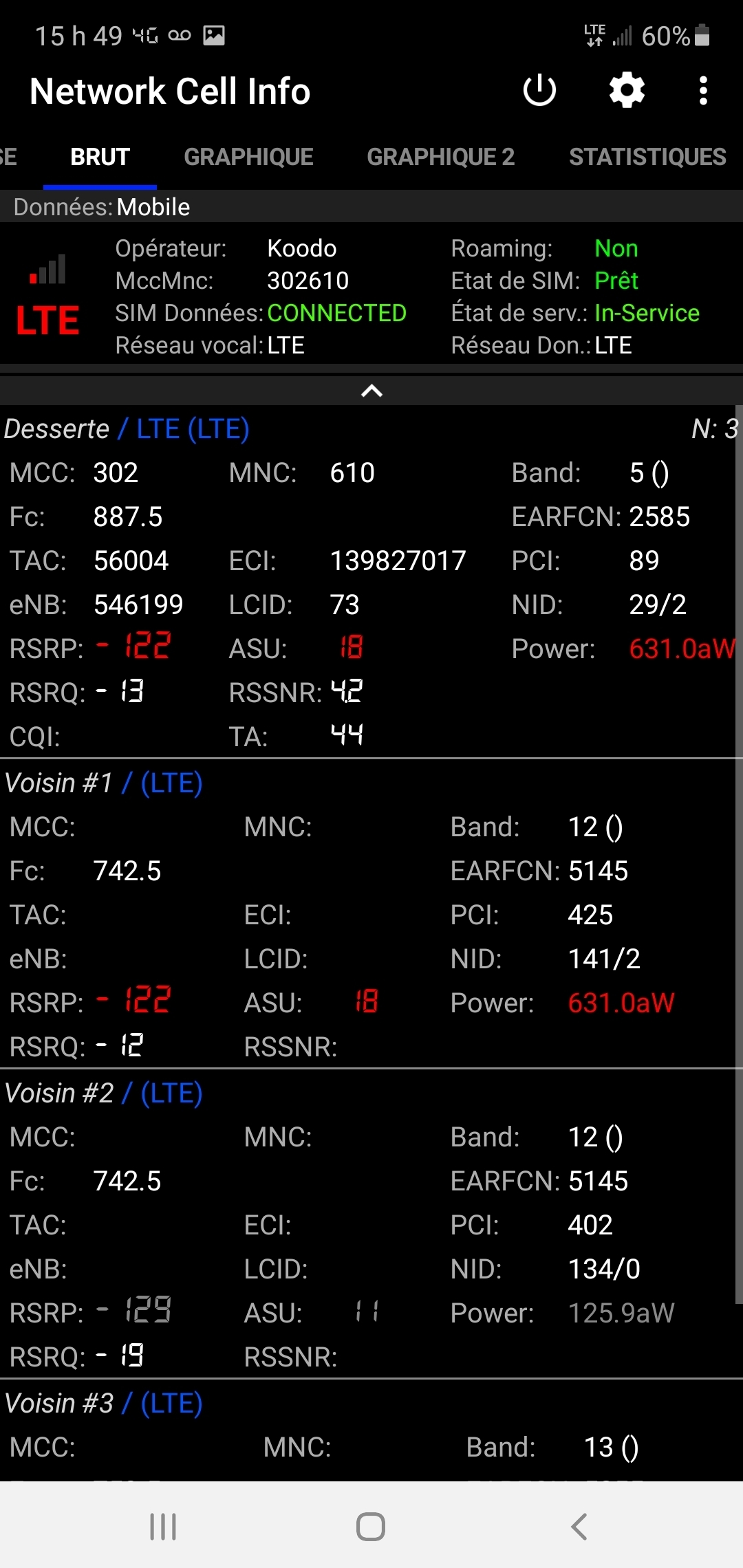The width and height of the screenshot is (743, 1568).
Task: Open the three-dot overflow menu
Action: click(702, 90)
